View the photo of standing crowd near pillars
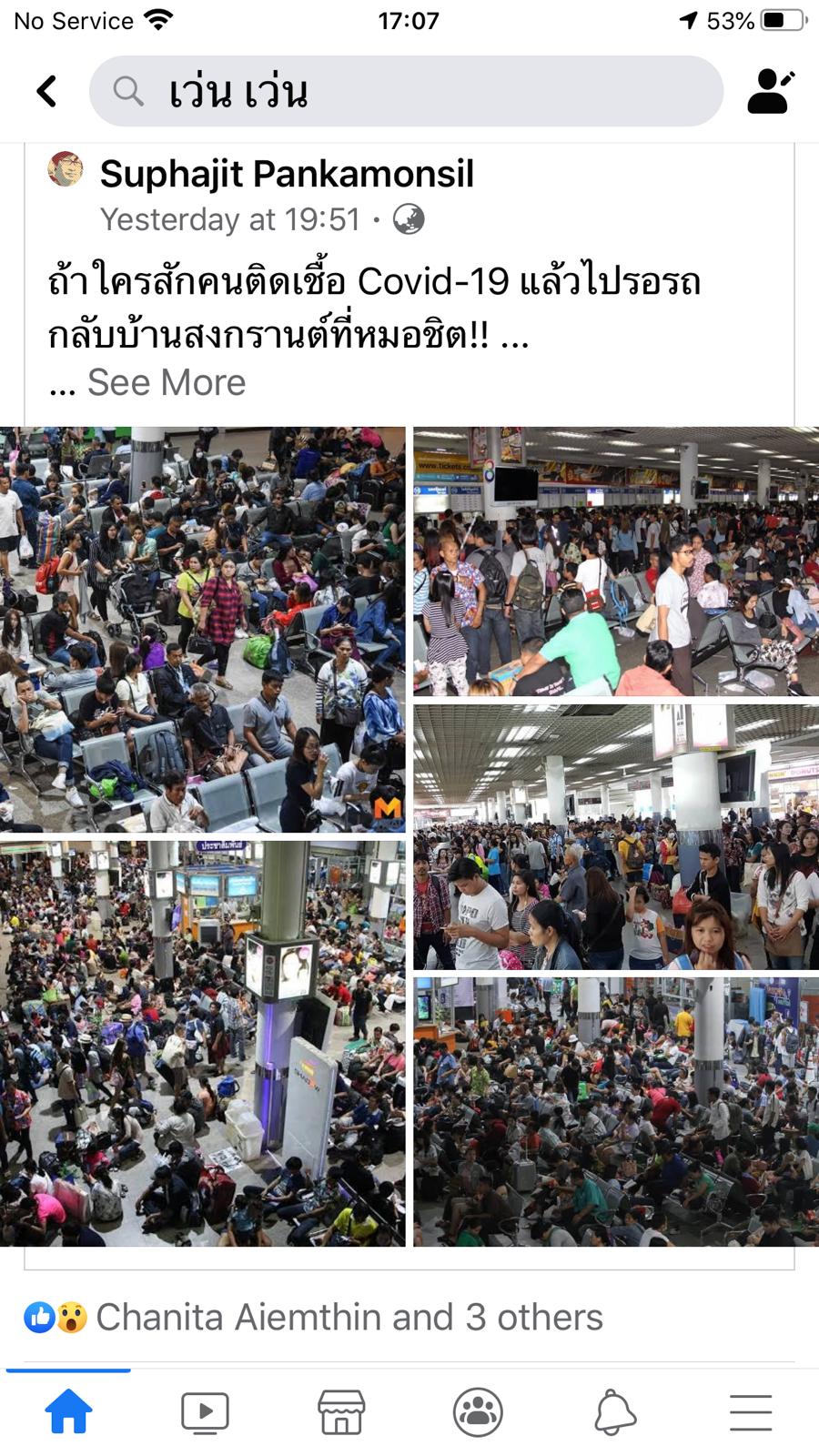819x1456 pixels. pyautogui.click(x=616, y=836)
